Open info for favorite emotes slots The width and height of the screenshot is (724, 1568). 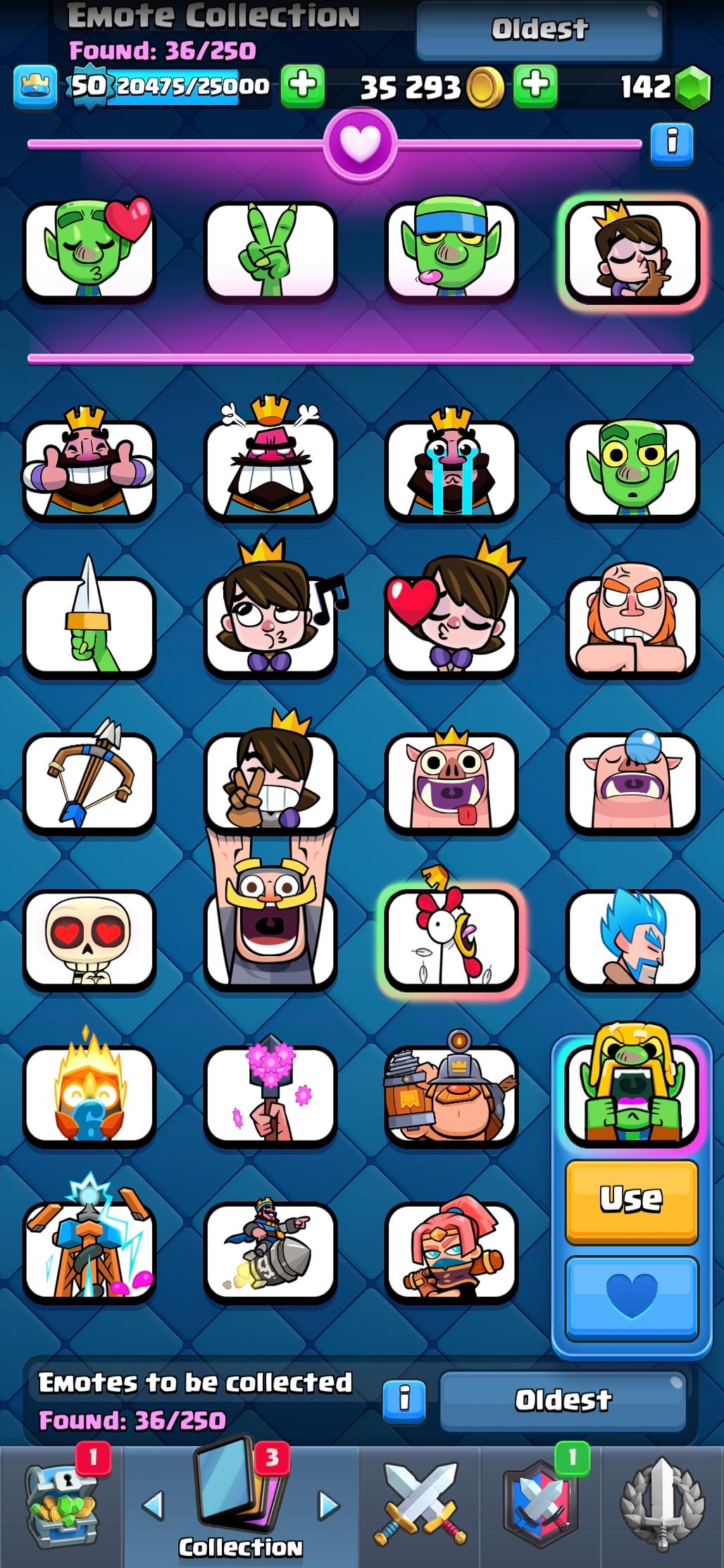[x=671, y=143]
